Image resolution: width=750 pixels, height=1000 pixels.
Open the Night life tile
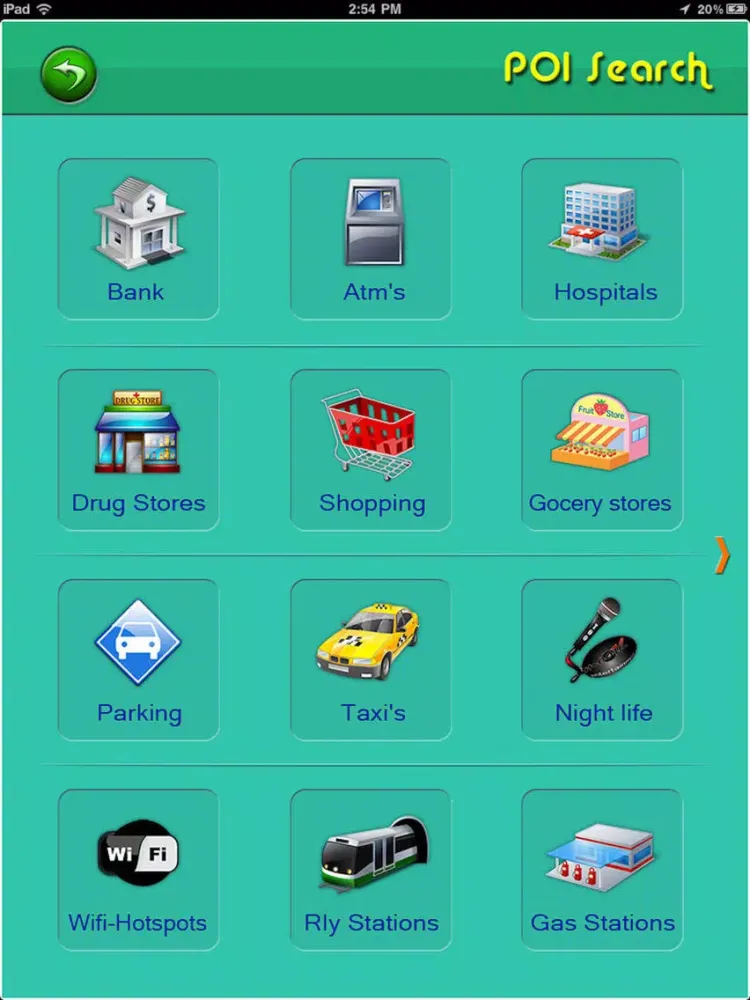(x=602, y=660)
